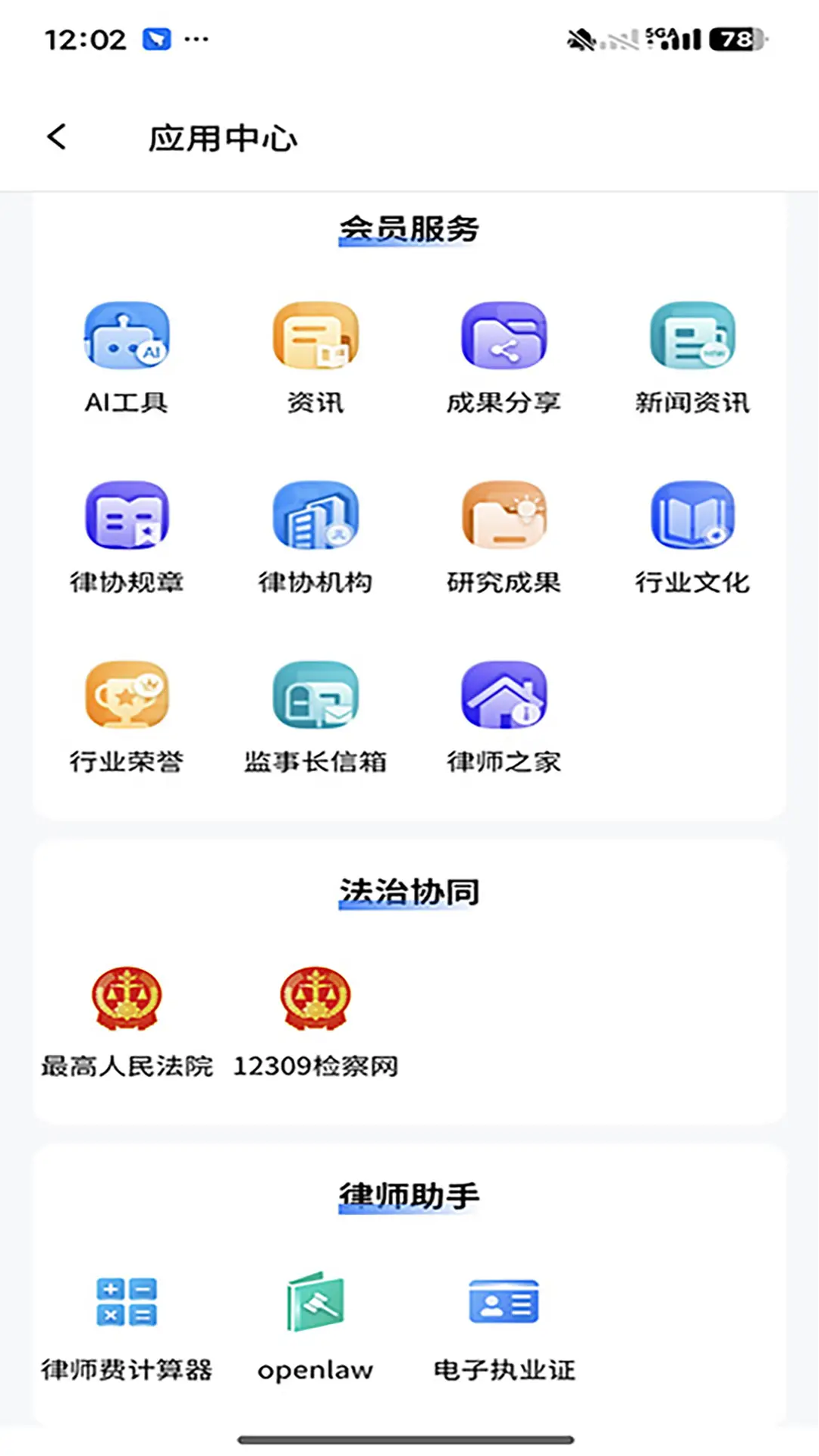Select the 律协机构 organization icon
Screen dimensions: 819x1456
coord(315,516)
